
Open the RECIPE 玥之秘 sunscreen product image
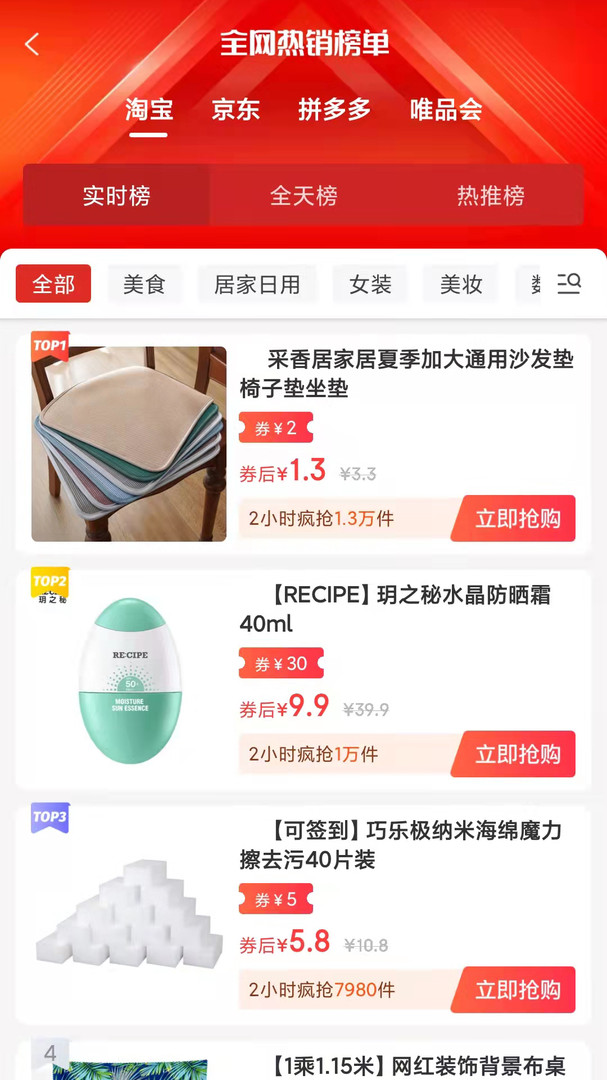129,680
